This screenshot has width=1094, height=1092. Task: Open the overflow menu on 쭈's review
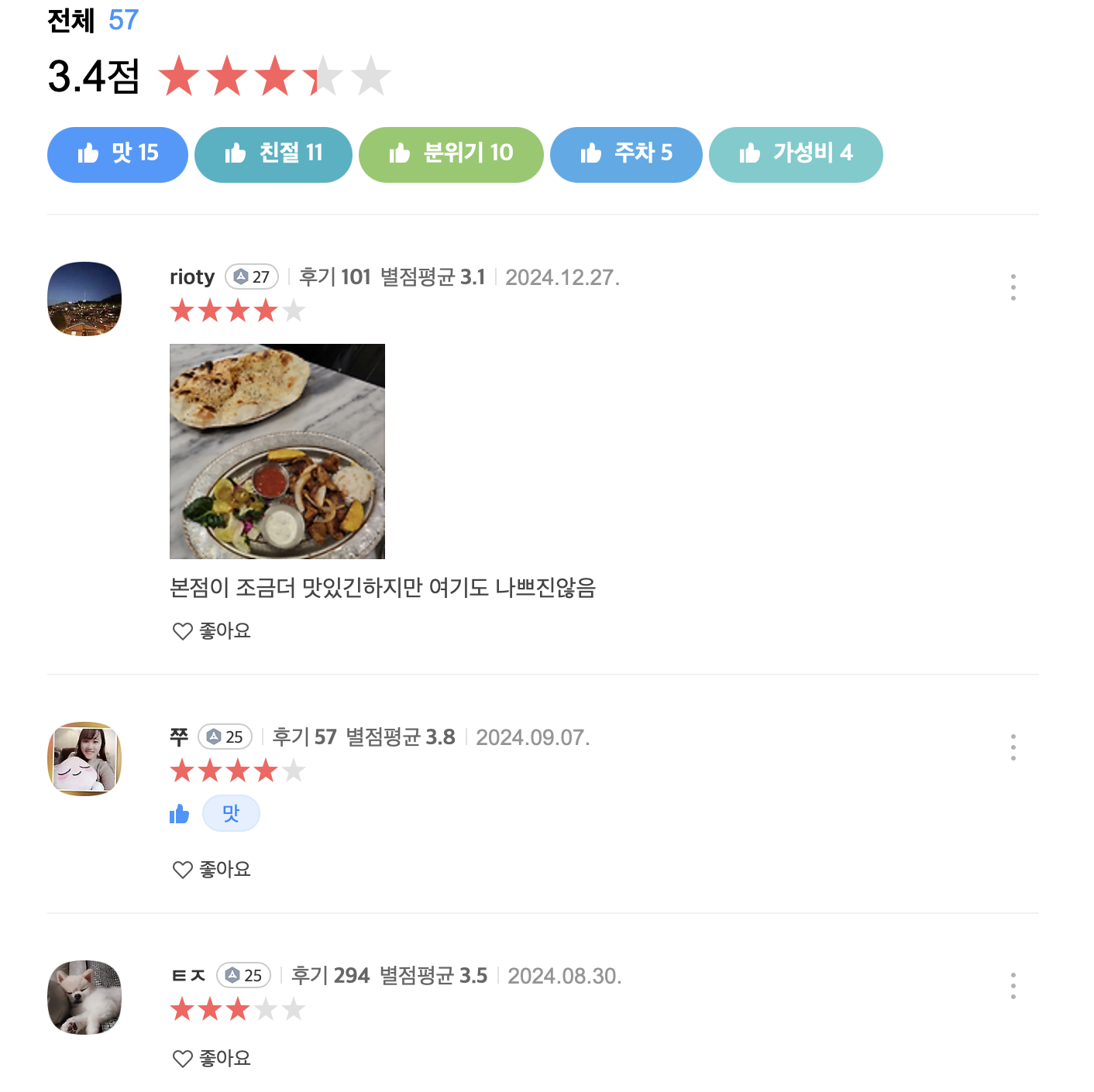tap(1013, 747)
